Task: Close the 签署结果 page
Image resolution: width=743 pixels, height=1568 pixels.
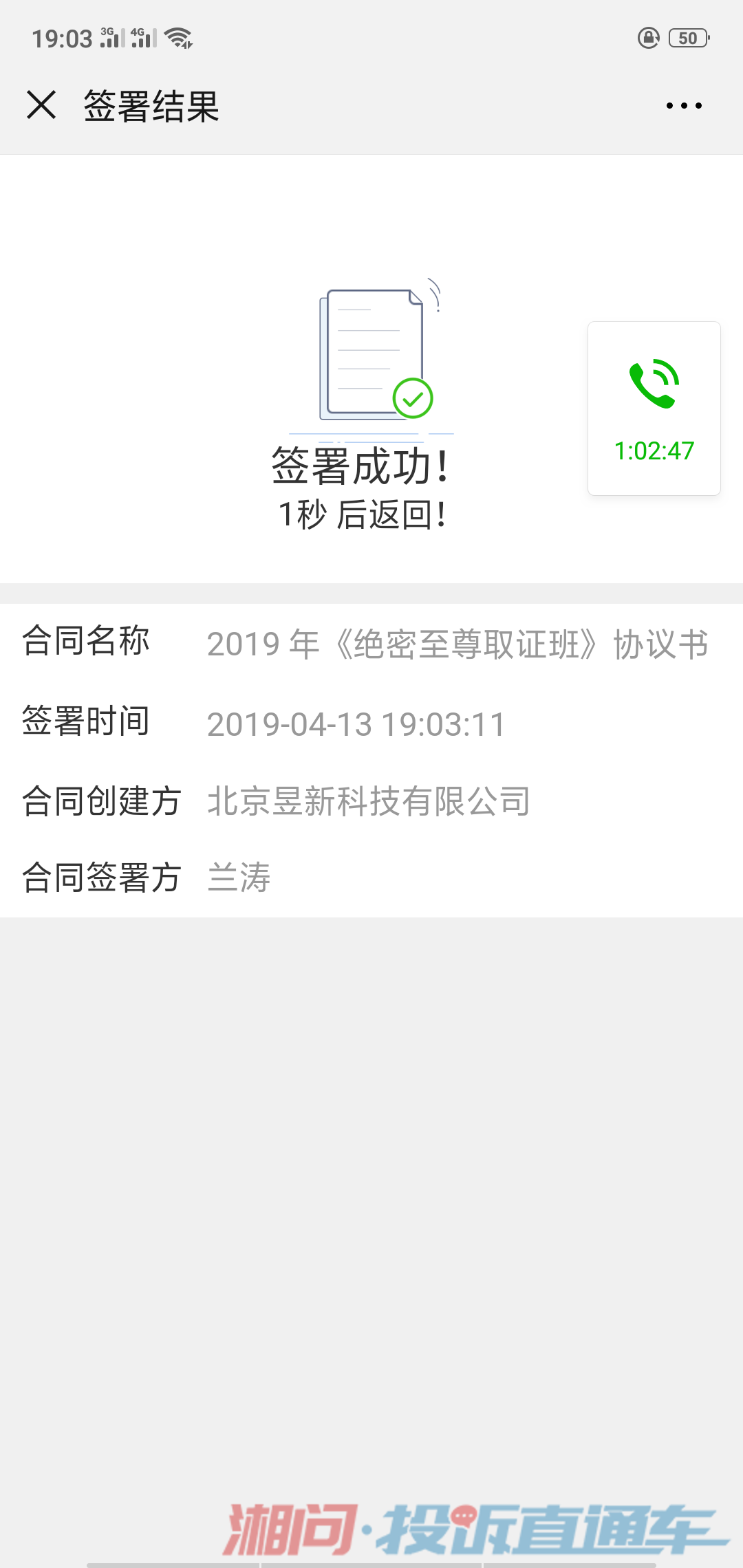Action: (x=41, y=105)
